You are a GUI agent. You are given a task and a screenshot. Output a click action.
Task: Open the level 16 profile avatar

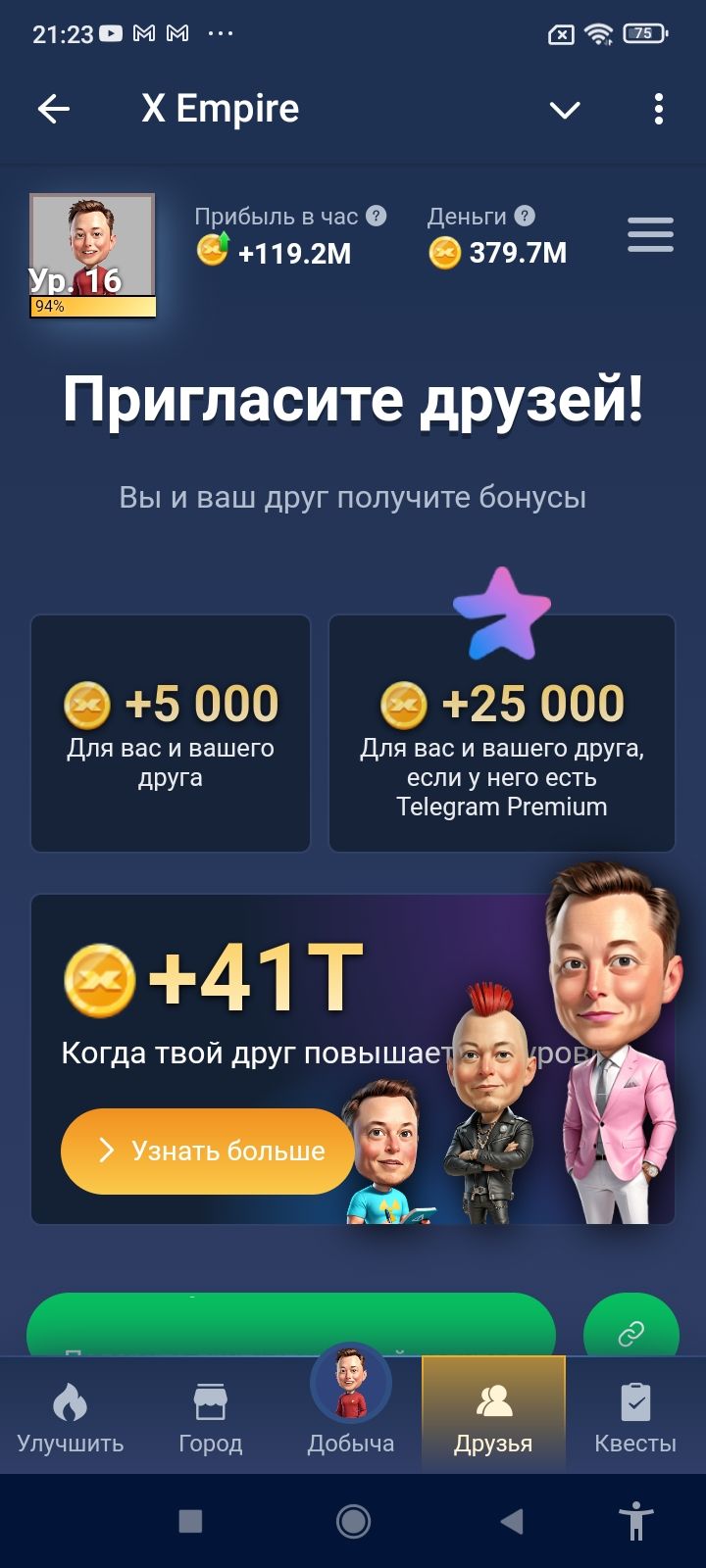pyautogui.click(x=92, y=255)
